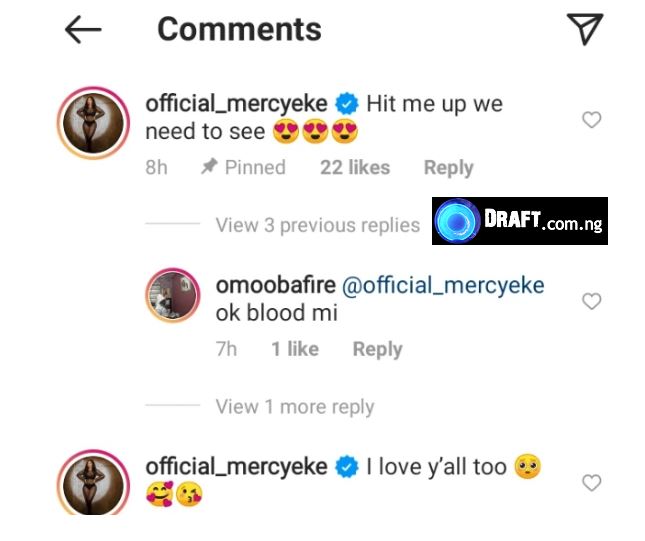Image resolution: width=645 pixels, height=541 pixels.
Task: Like the 'Hit me up we need to see' comment
Action: 591,120
